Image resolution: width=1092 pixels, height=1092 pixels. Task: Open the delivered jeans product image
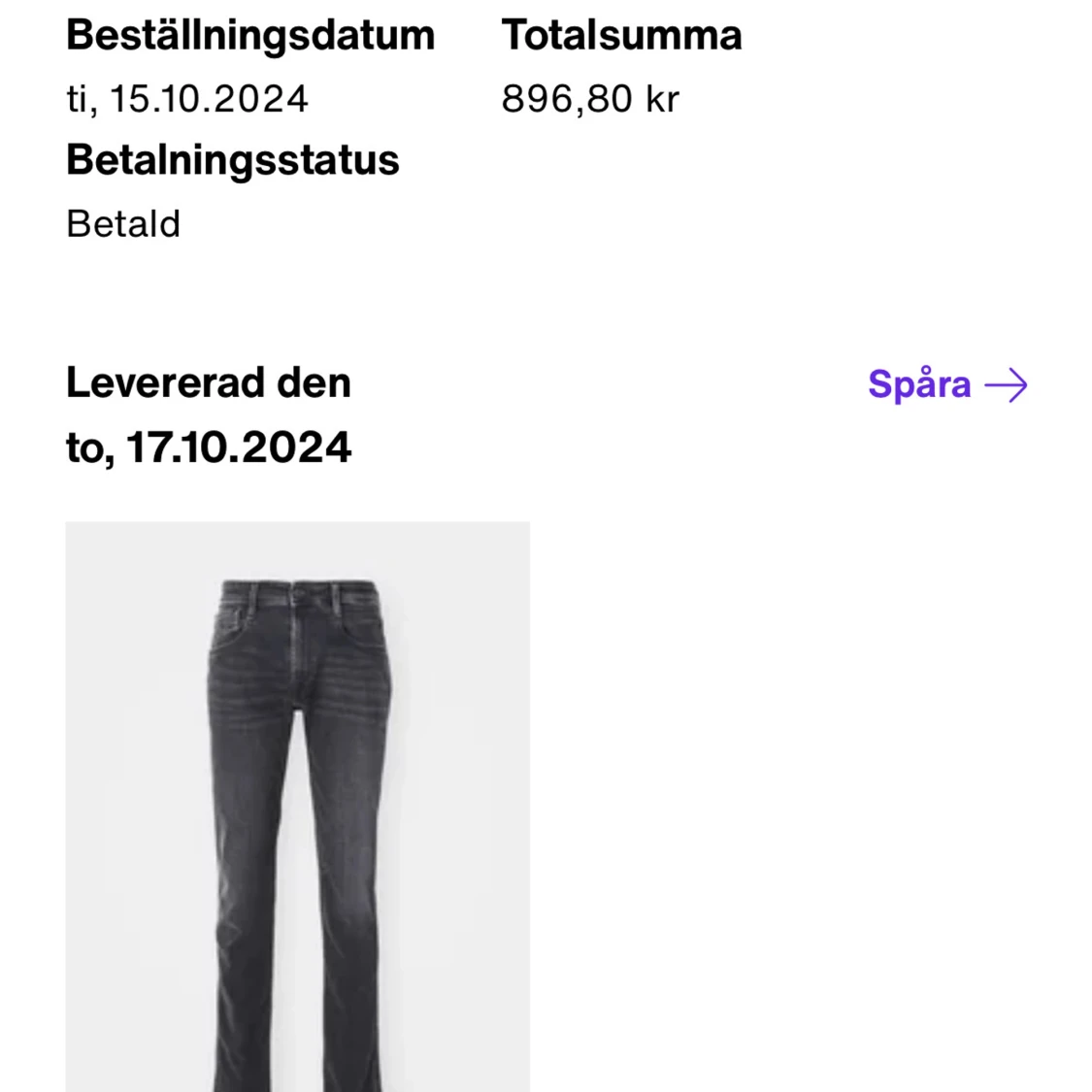pyautogui.click(x=297, y=806)
